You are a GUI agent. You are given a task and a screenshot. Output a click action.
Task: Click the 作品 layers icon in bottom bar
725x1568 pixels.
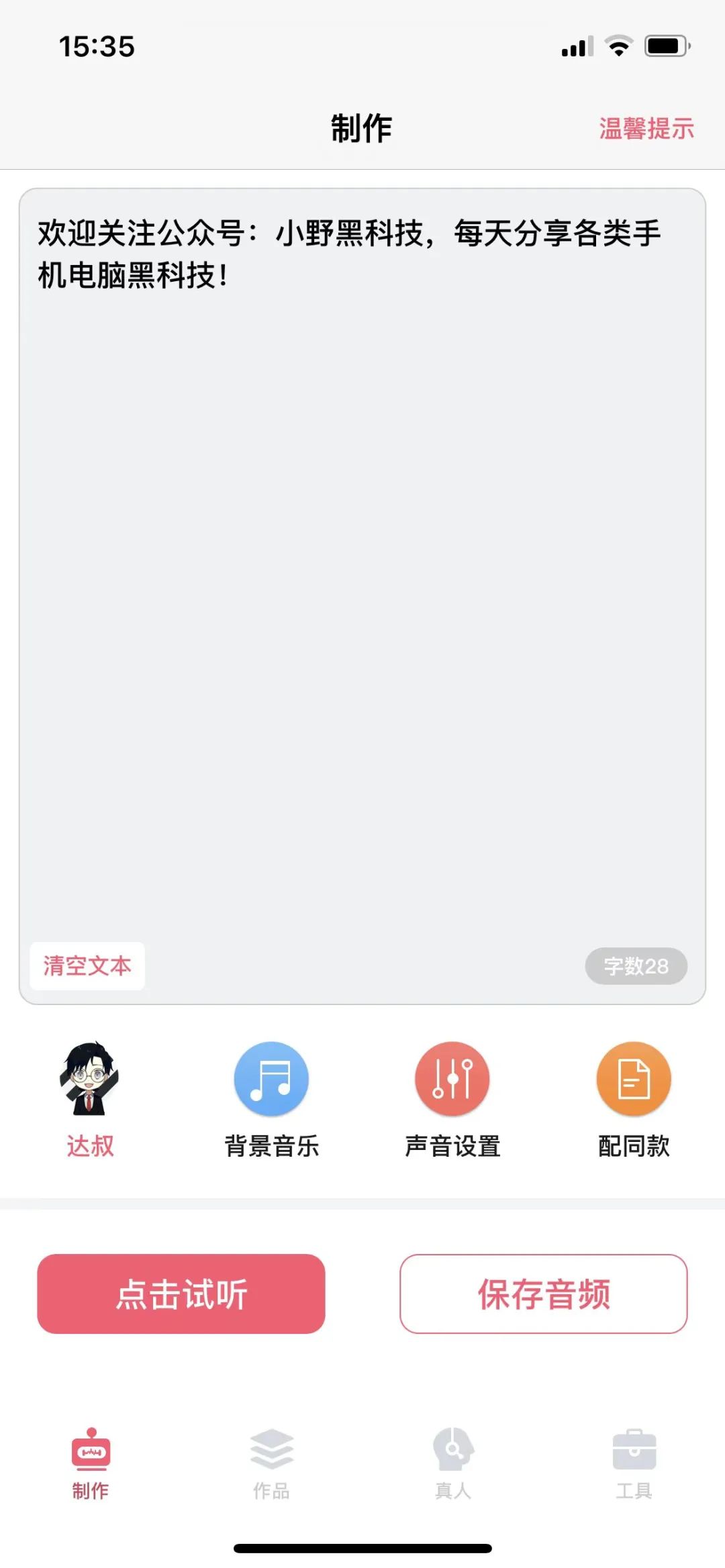(x=271, y=1446)
